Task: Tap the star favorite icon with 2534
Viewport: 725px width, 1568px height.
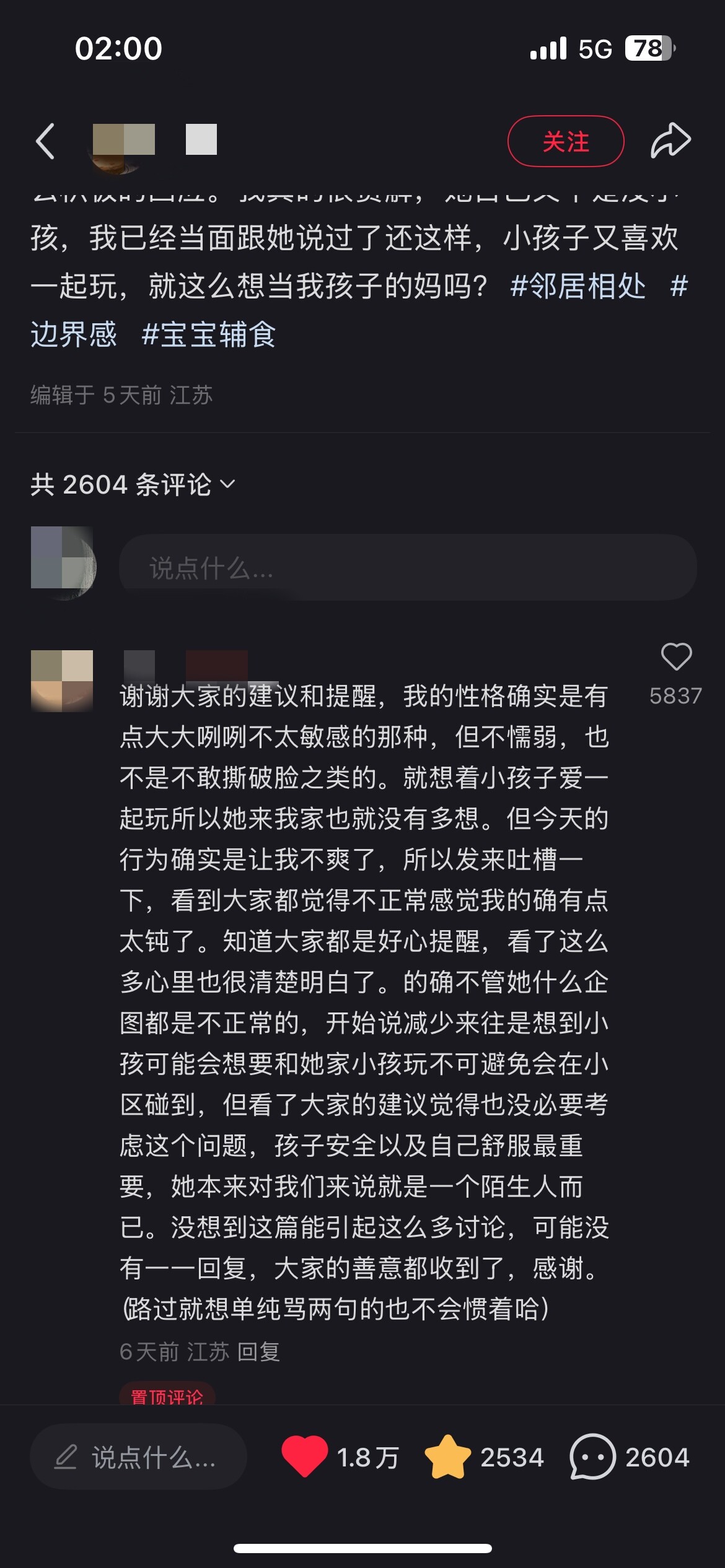Action: tap(447, 1457)
